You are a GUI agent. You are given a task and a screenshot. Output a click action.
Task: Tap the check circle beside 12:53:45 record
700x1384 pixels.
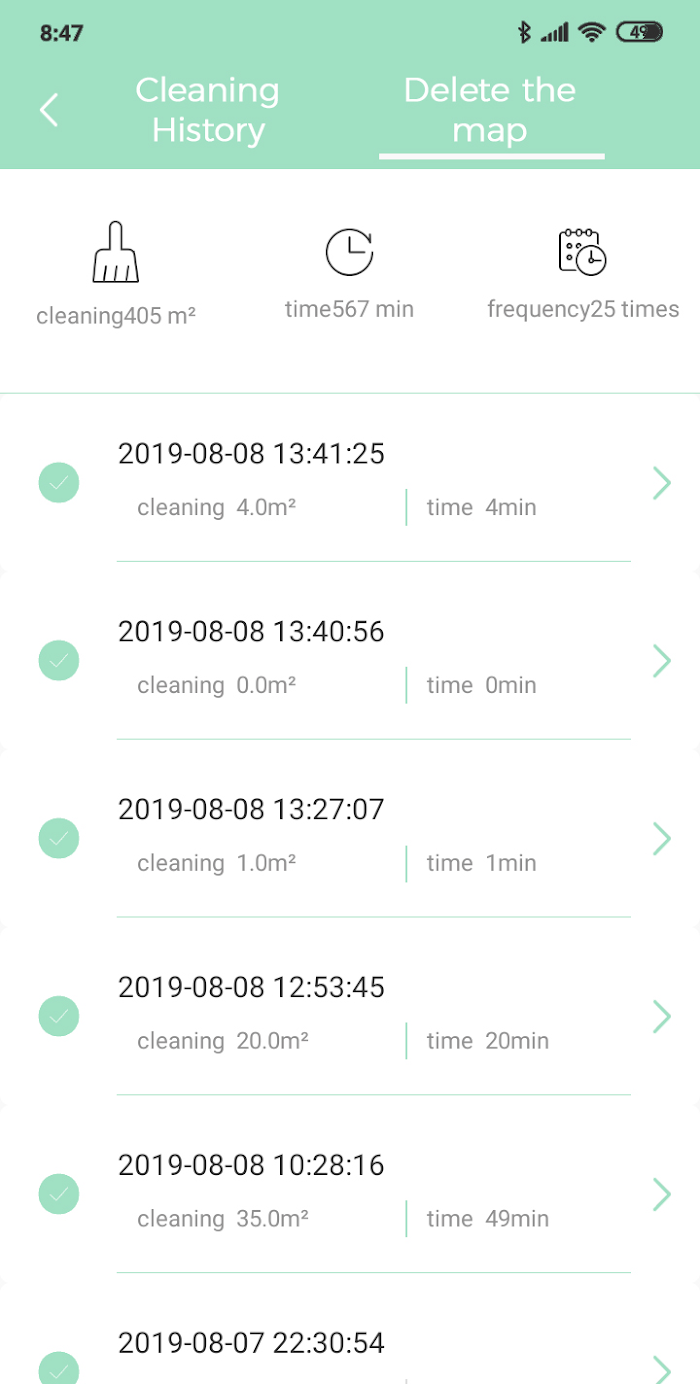tap(59, 1017)
